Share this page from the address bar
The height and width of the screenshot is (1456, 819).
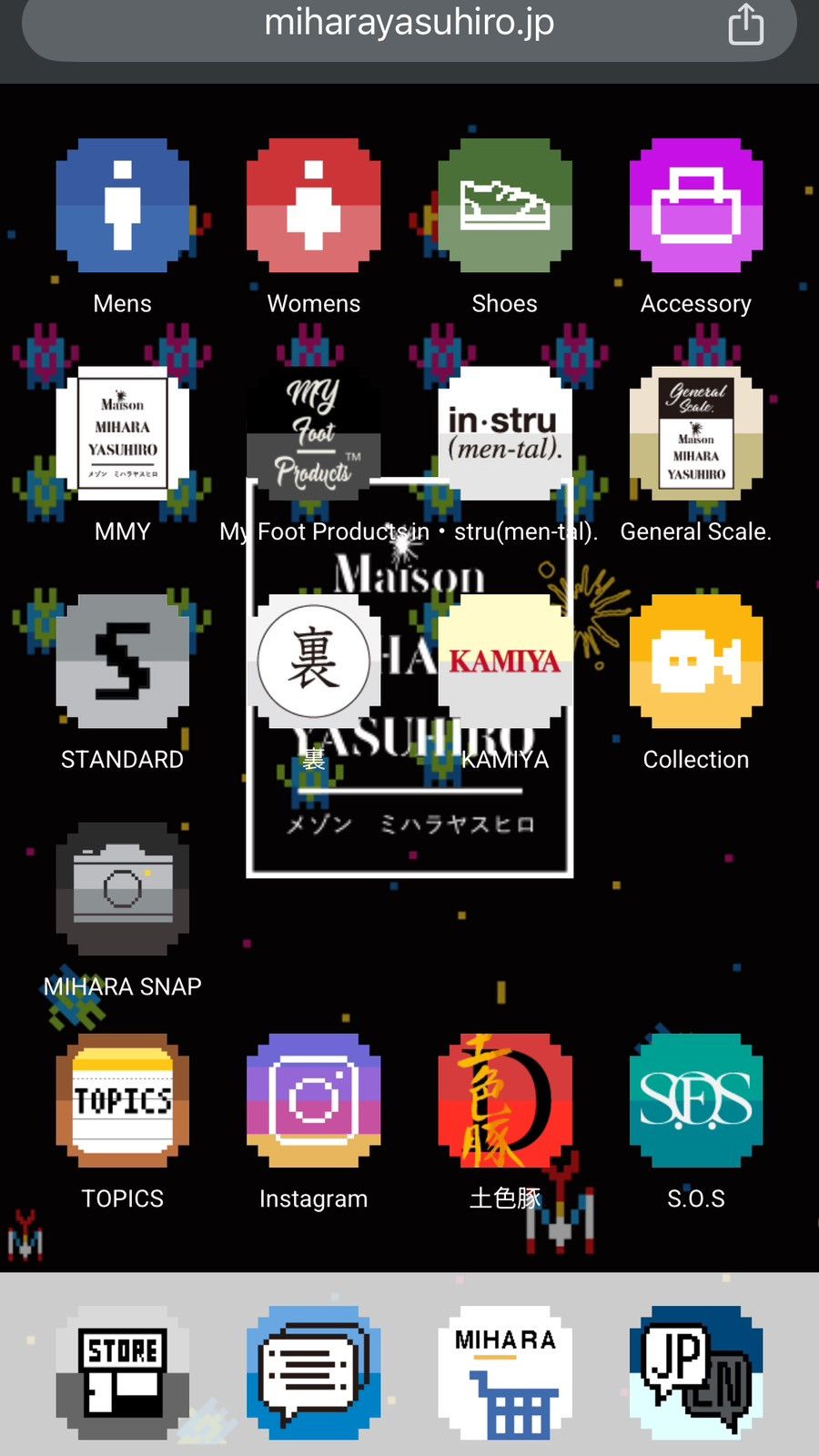click(745, 25)
